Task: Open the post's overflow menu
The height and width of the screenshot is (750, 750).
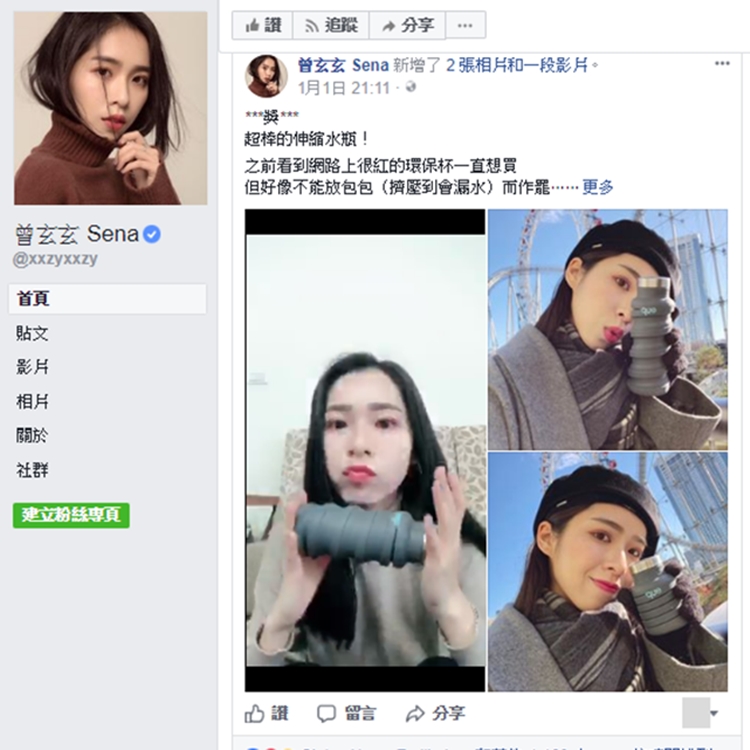Action: pyautogui.click(x=722, y=63)
